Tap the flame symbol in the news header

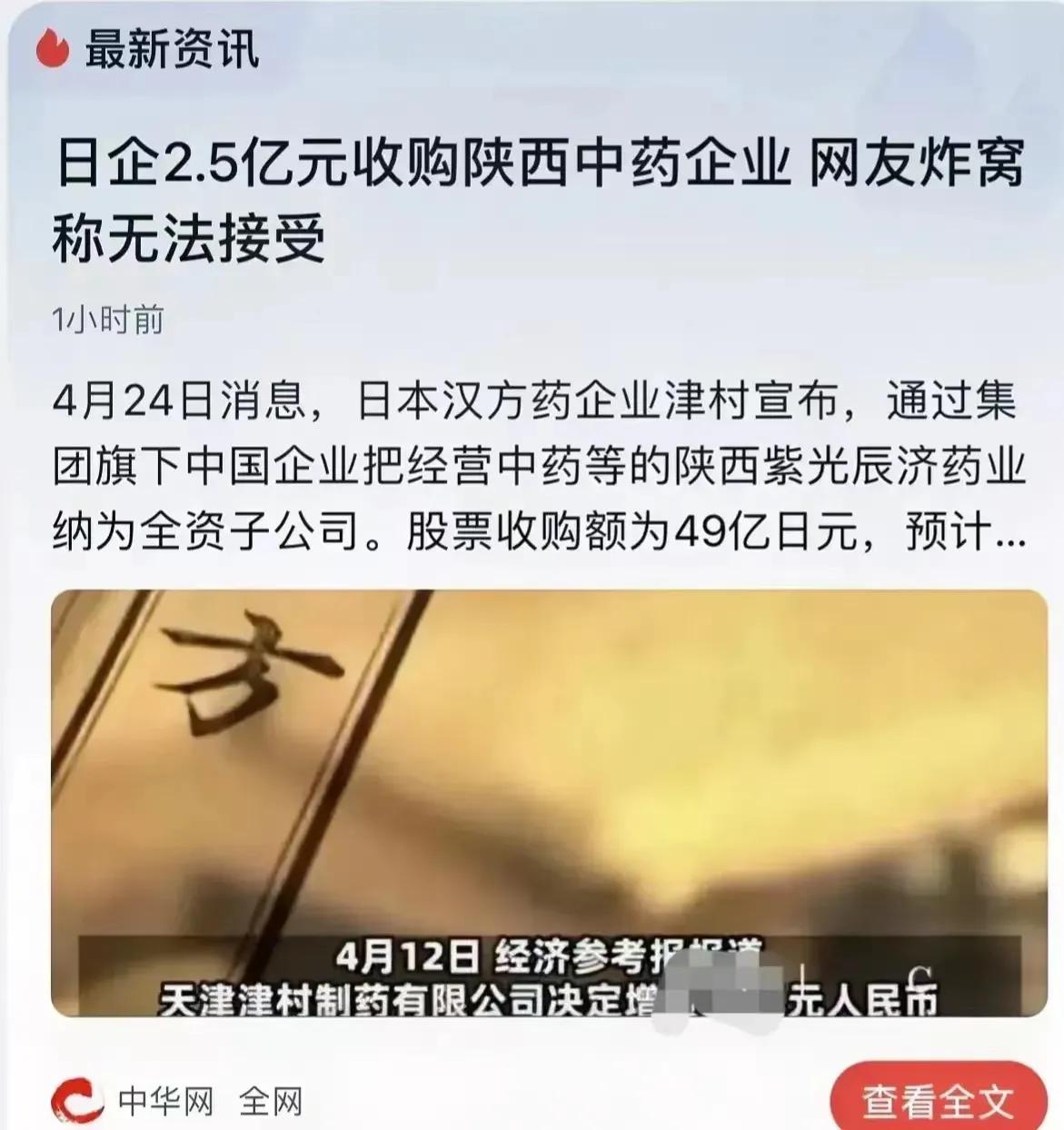pos(52,52)
